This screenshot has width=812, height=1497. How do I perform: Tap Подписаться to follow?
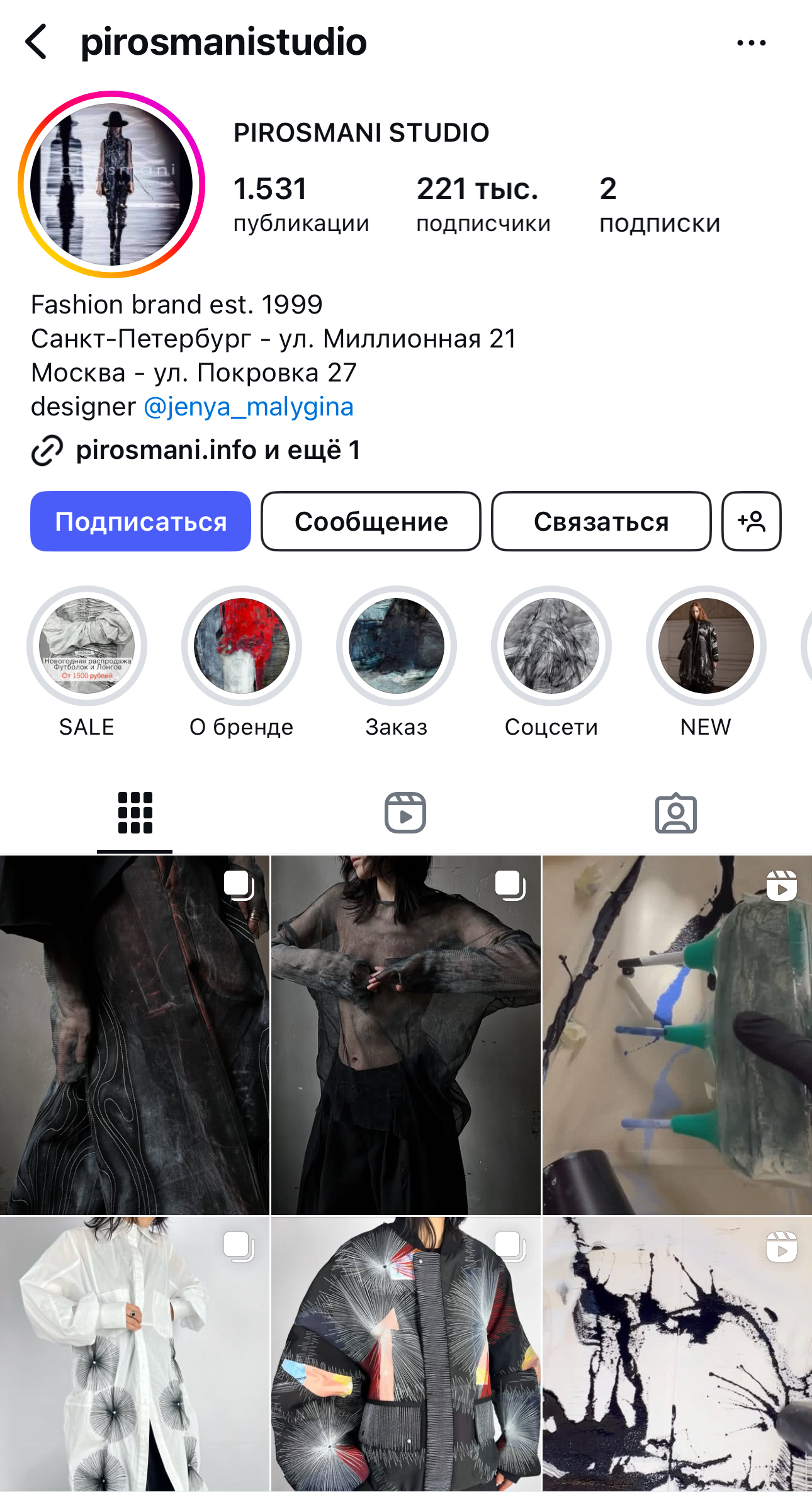click(140, 521)
